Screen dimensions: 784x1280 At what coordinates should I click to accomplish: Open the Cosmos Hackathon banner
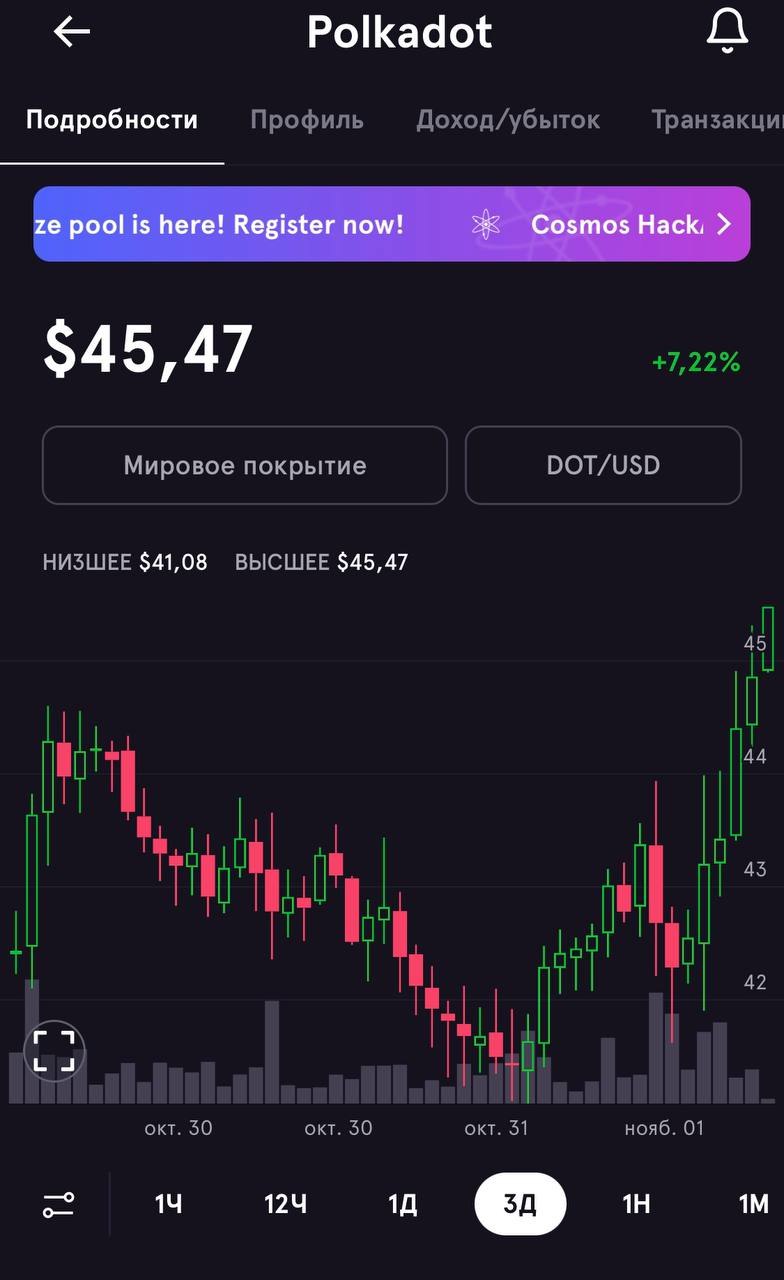pos(392,224)
